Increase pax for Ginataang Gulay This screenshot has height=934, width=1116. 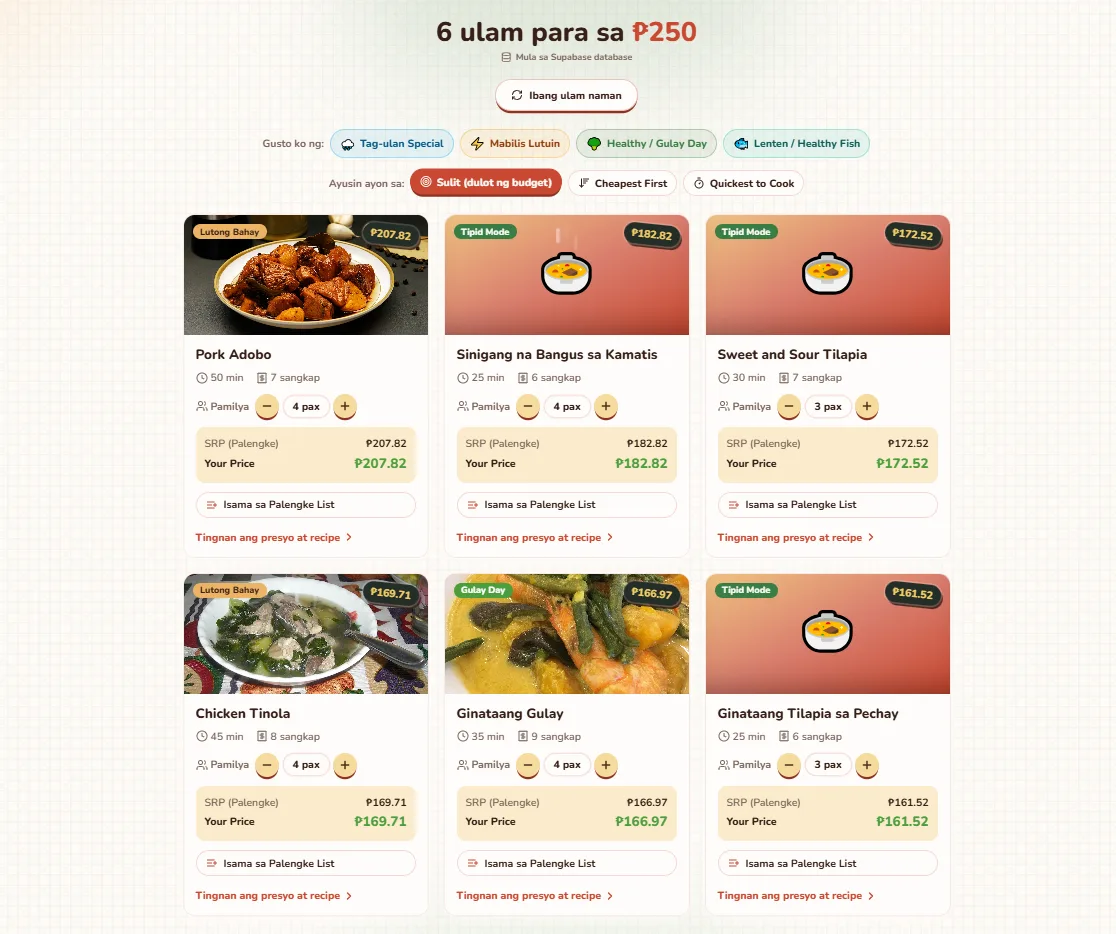pos(606,765)
